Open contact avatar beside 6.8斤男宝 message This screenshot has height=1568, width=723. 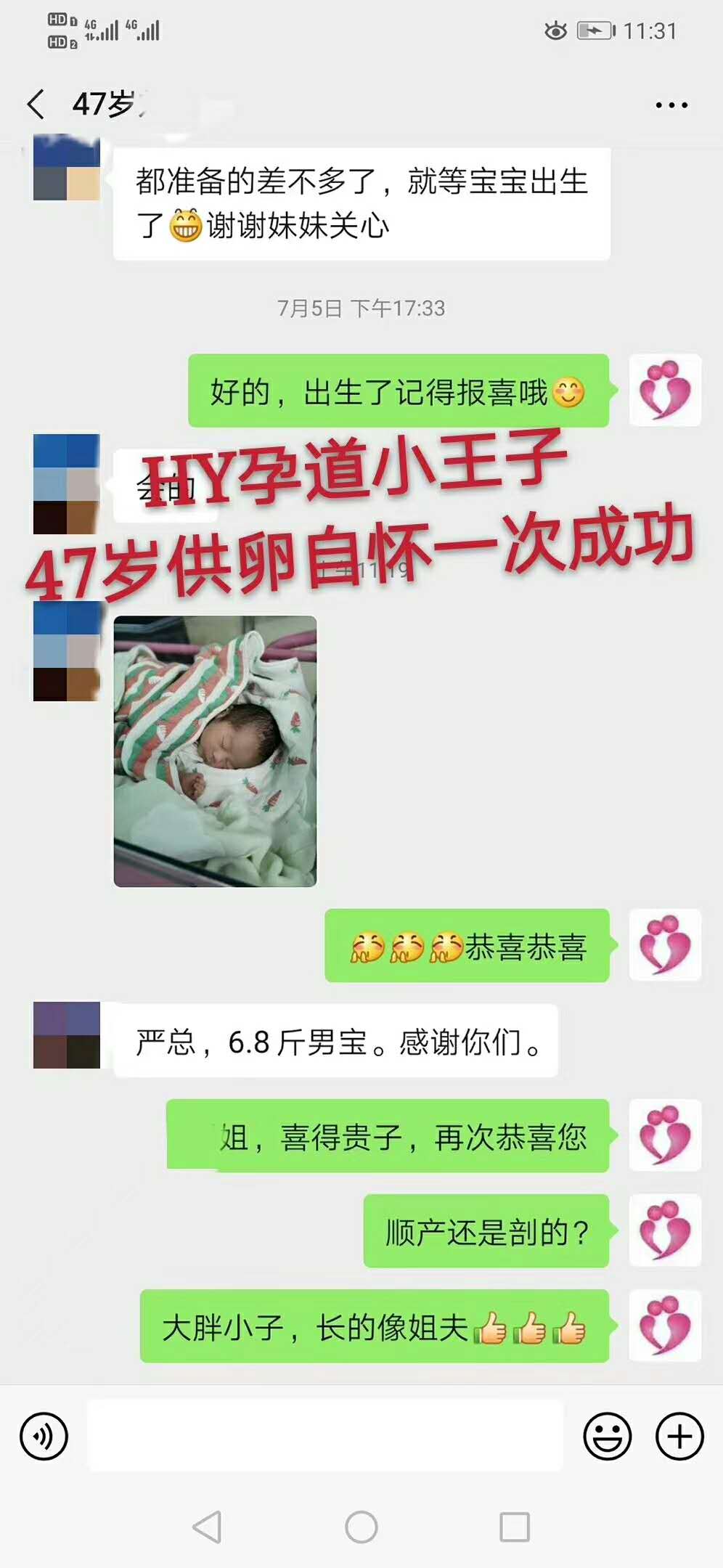67,1035
